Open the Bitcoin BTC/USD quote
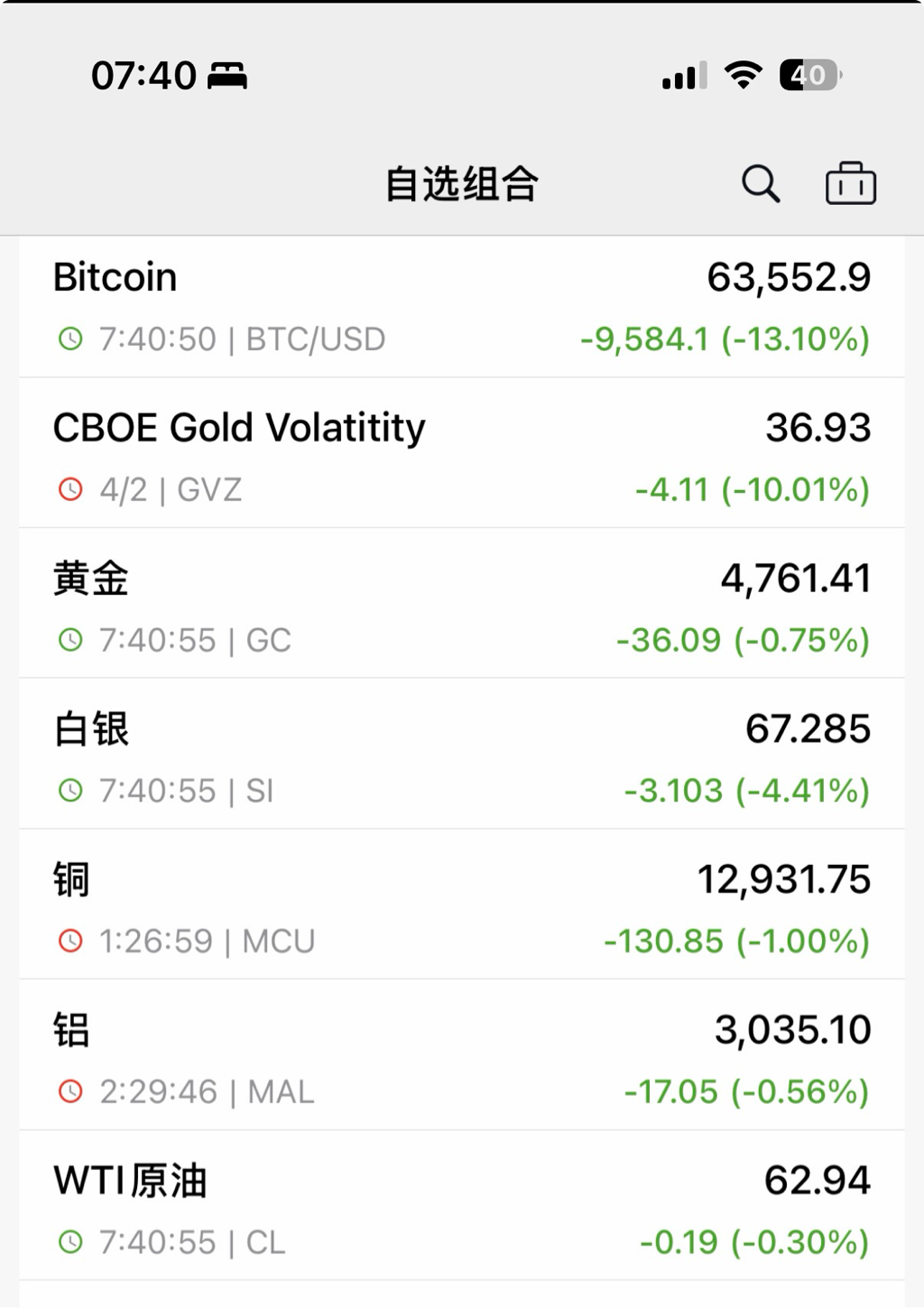The height and width of the screenshot is (1308, 924). 461,307
